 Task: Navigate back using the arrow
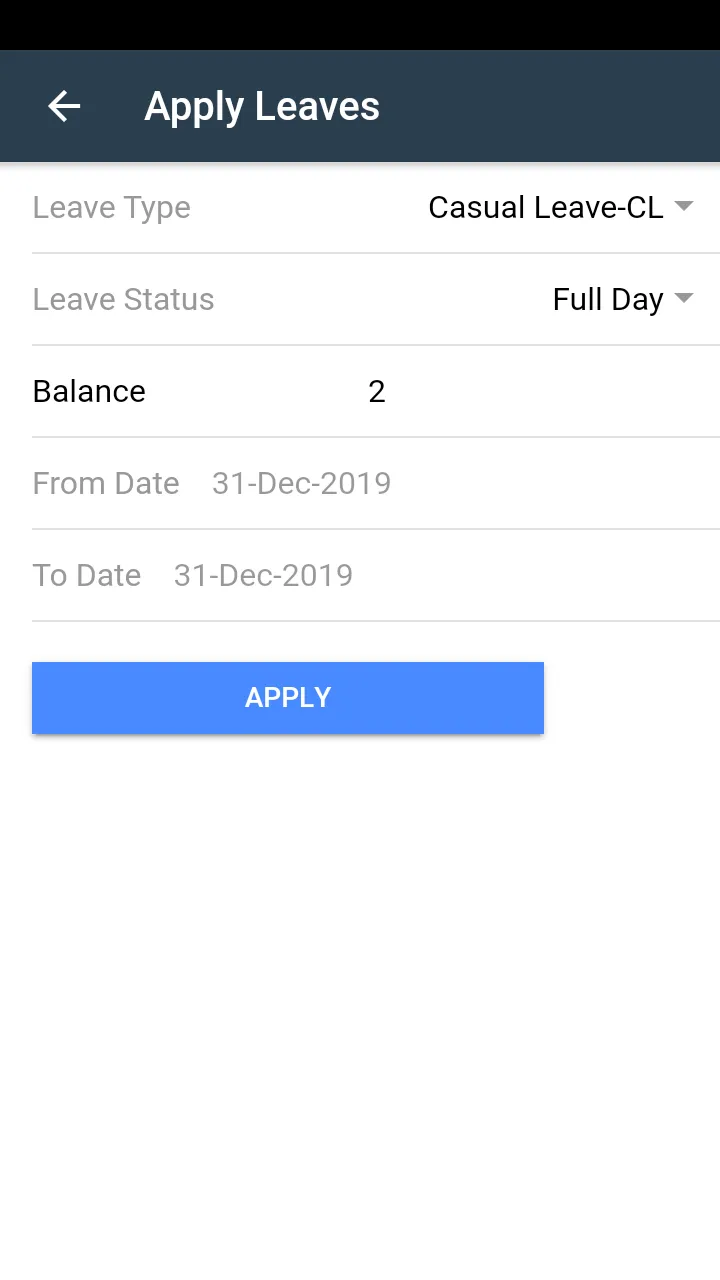[x=63, y=106]
